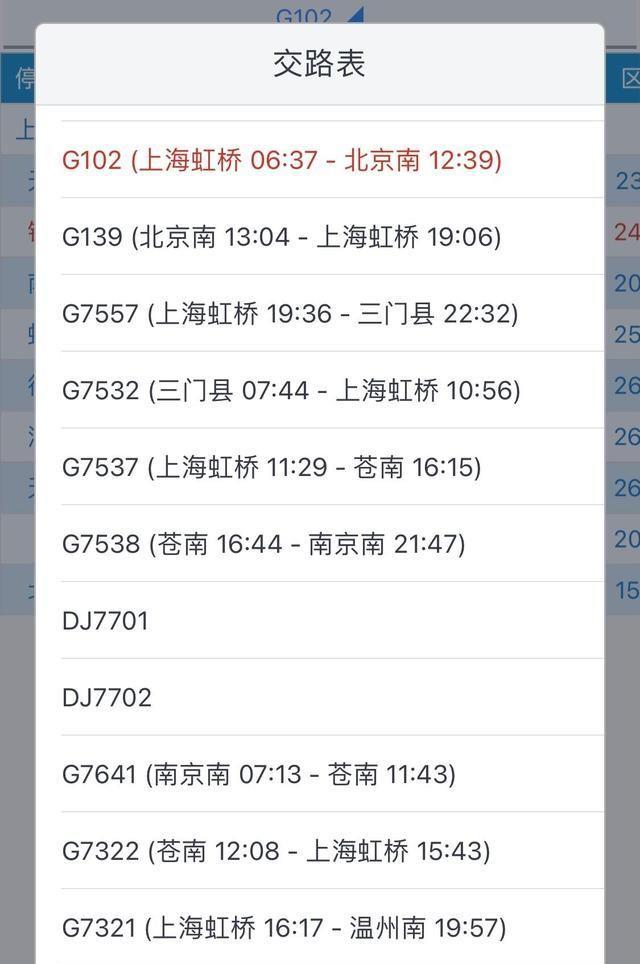Image resolution: width=640 pixels, height=964 pixels.
Task: Open G7538 苍南 to 南京南 entry
Action: click(264, 544)
